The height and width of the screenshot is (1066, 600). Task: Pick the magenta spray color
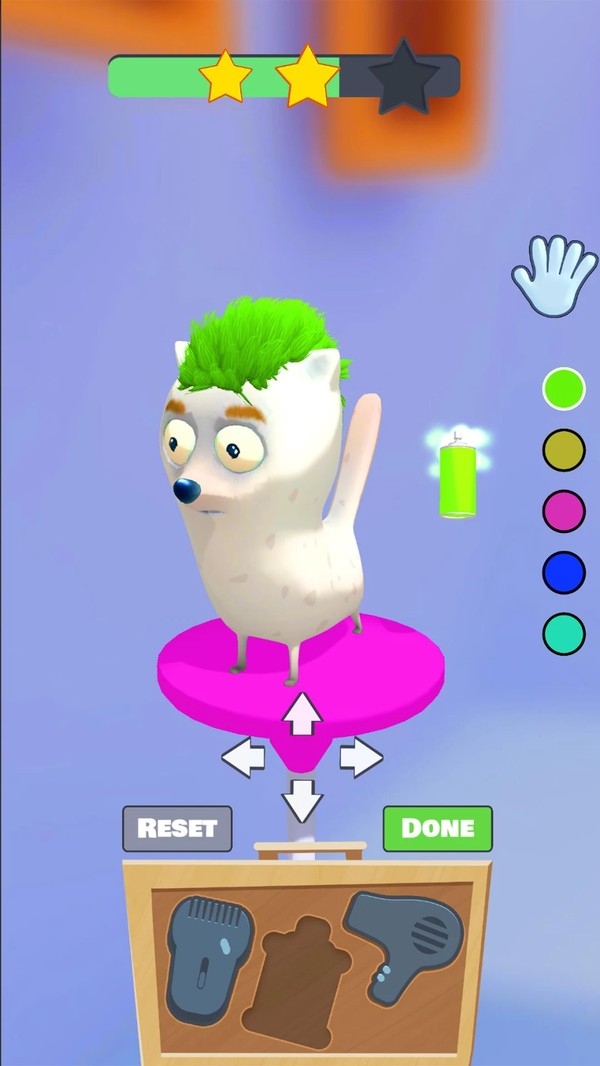pyautogui.click(x=563, y=510)
